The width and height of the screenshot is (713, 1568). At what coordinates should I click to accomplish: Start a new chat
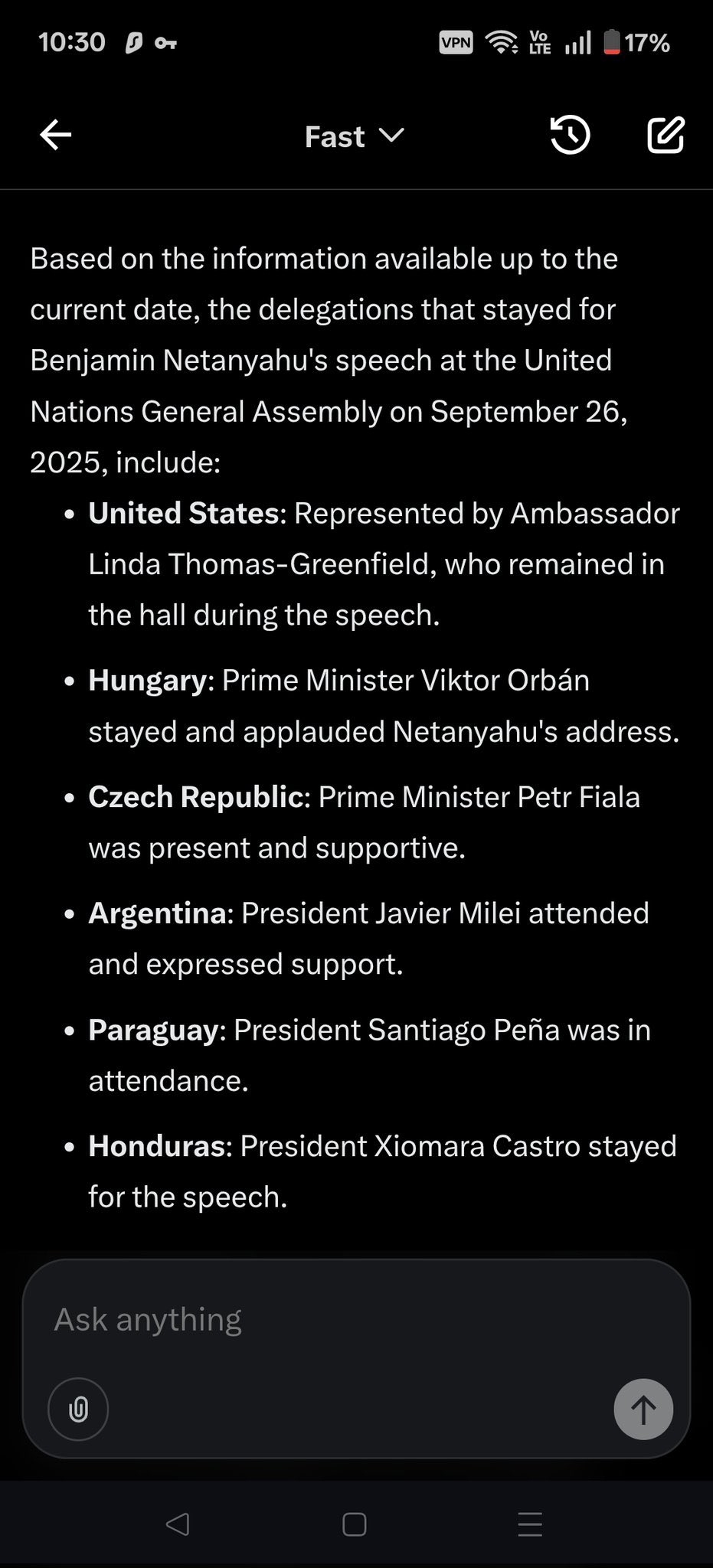tap(666, 136)
